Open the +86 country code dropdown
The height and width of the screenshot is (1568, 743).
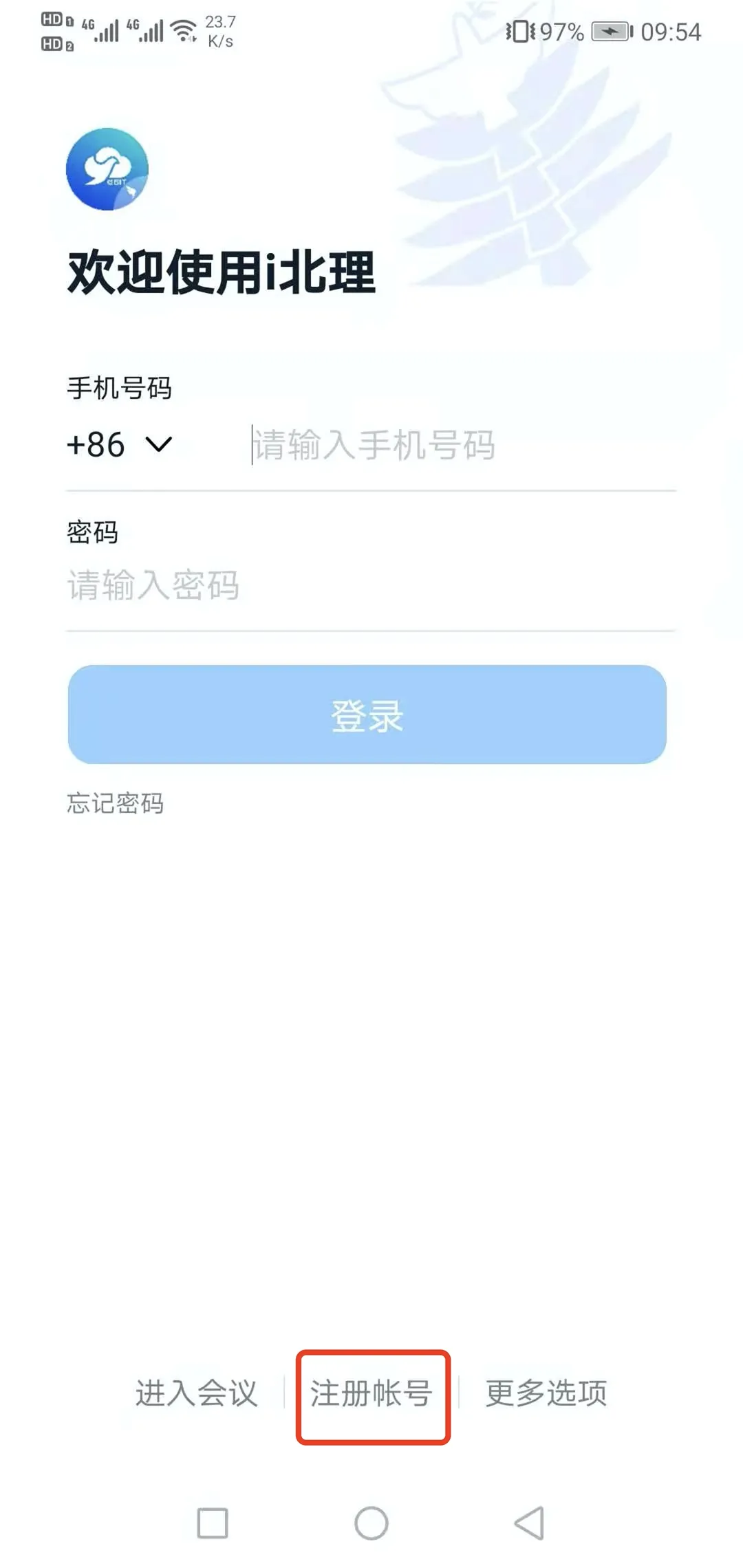pyautogui.click(x=119, y=445)
